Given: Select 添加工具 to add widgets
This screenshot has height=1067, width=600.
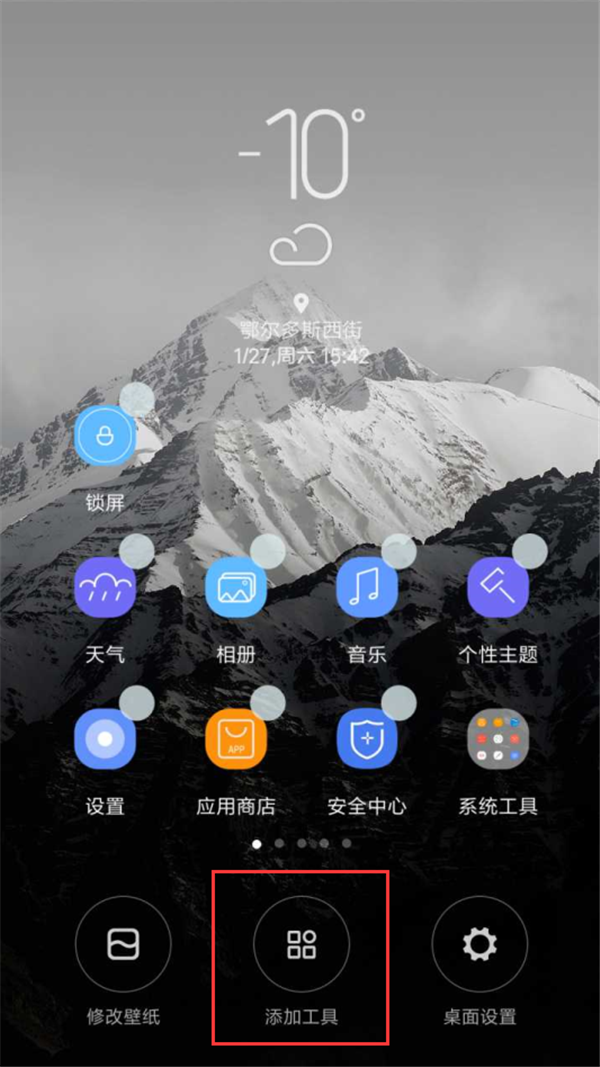Looking at the screenshot, I should [301, 943].
